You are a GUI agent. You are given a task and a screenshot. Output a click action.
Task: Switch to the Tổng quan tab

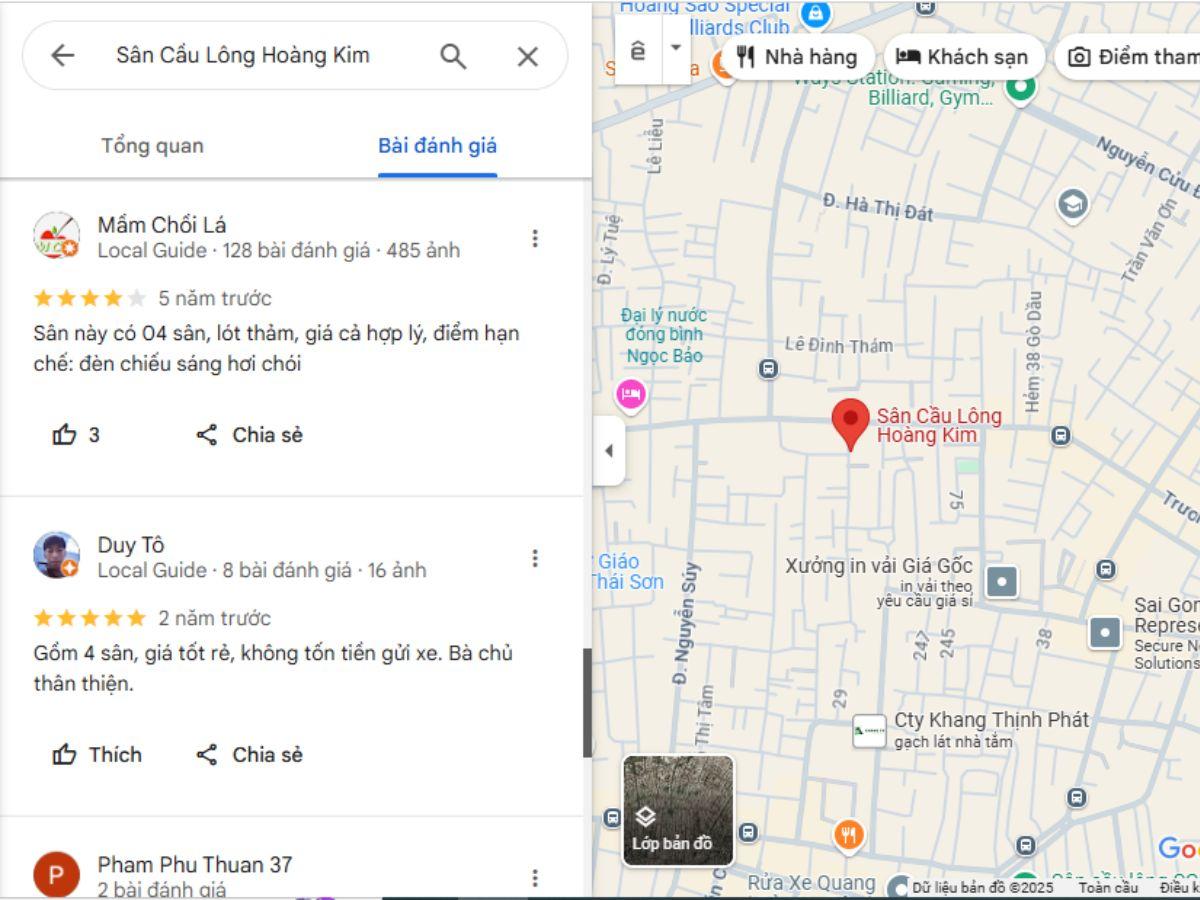[x=152, y=146]
